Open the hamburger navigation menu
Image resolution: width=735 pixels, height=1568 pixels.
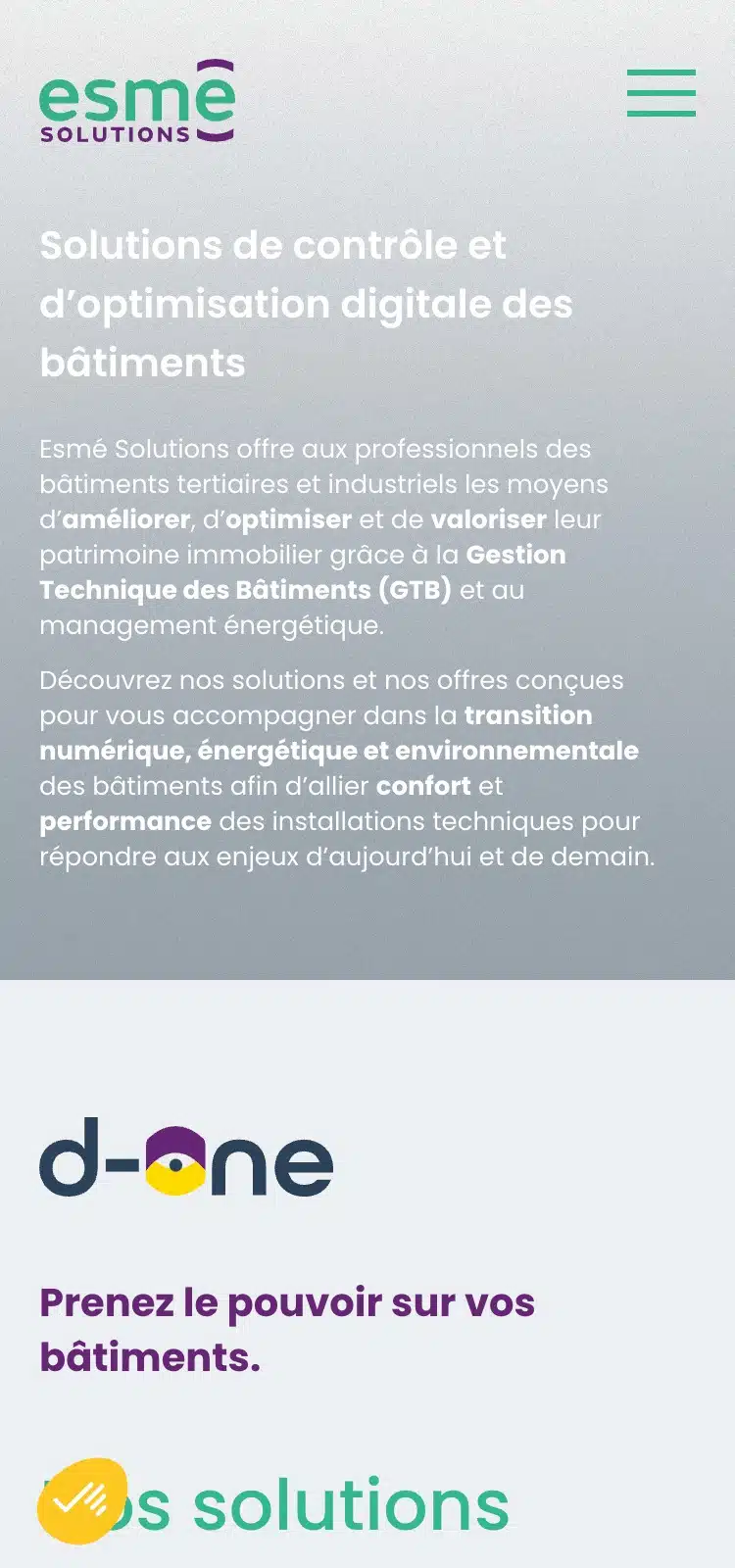click(x=661, y=93)
